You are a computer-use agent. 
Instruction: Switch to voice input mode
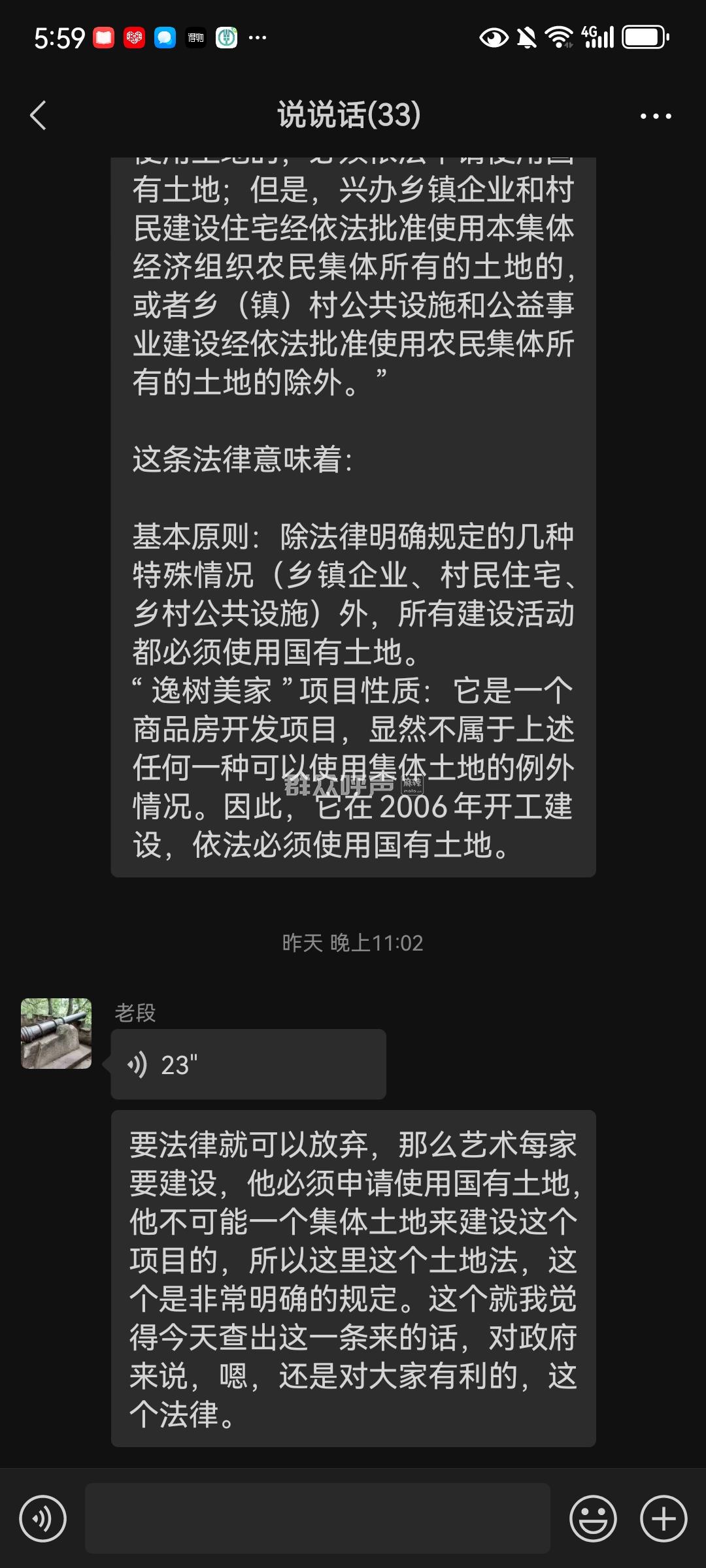(x=43, y=1518)
